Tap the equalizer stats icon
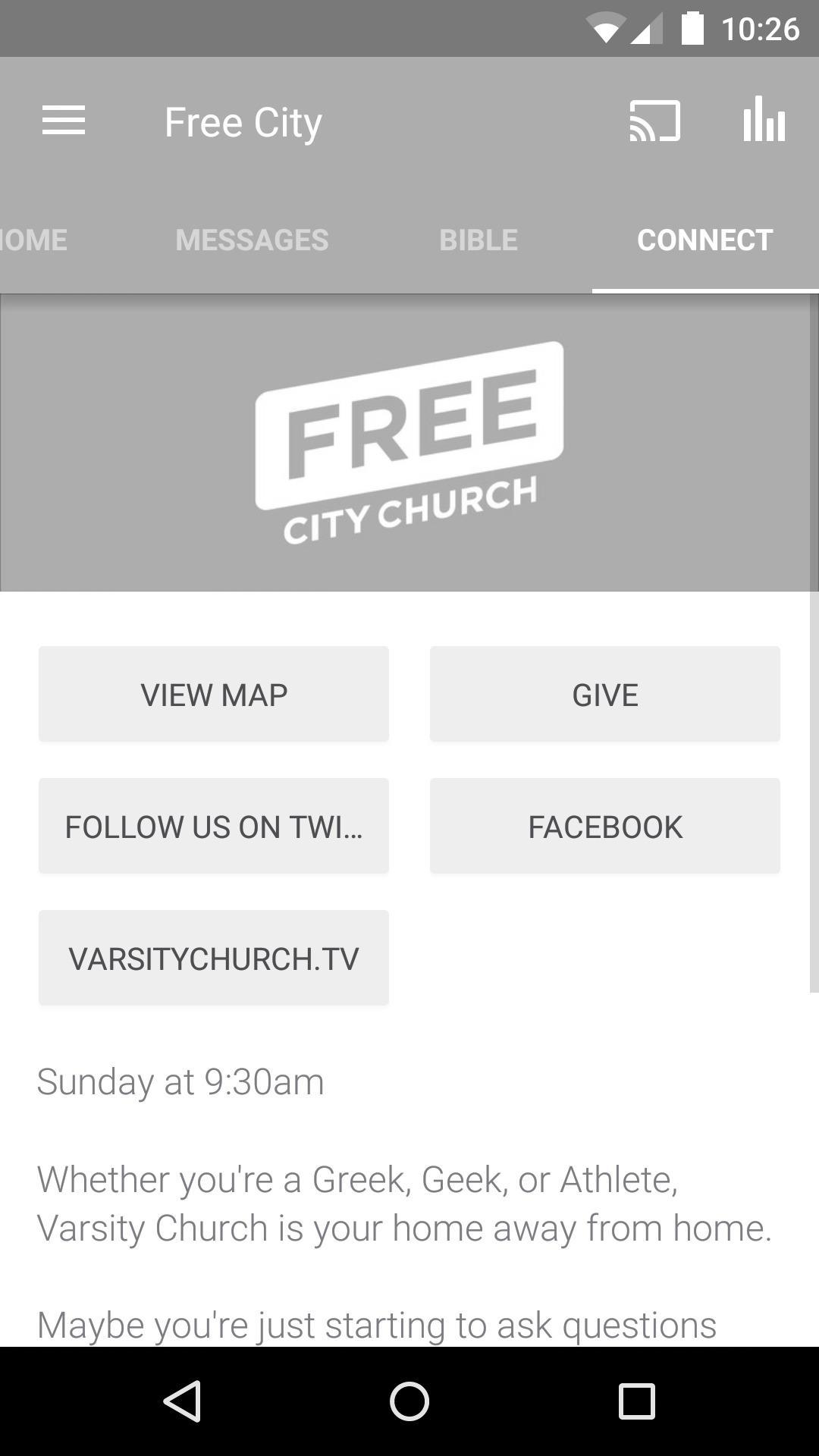Viewport: 819px width, 1456px height. [763, 121]
